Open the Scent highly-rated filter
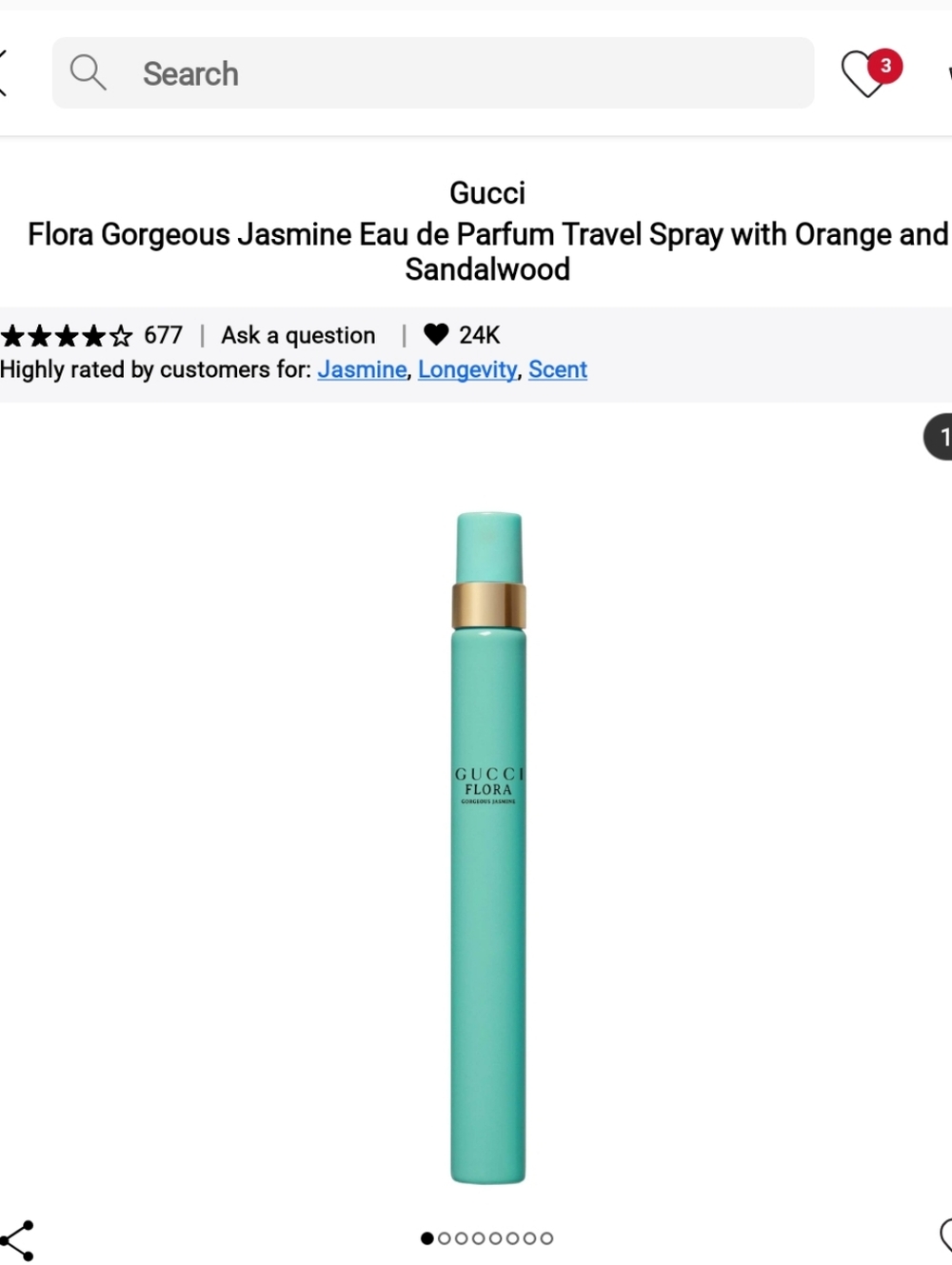 pos(558,369)
